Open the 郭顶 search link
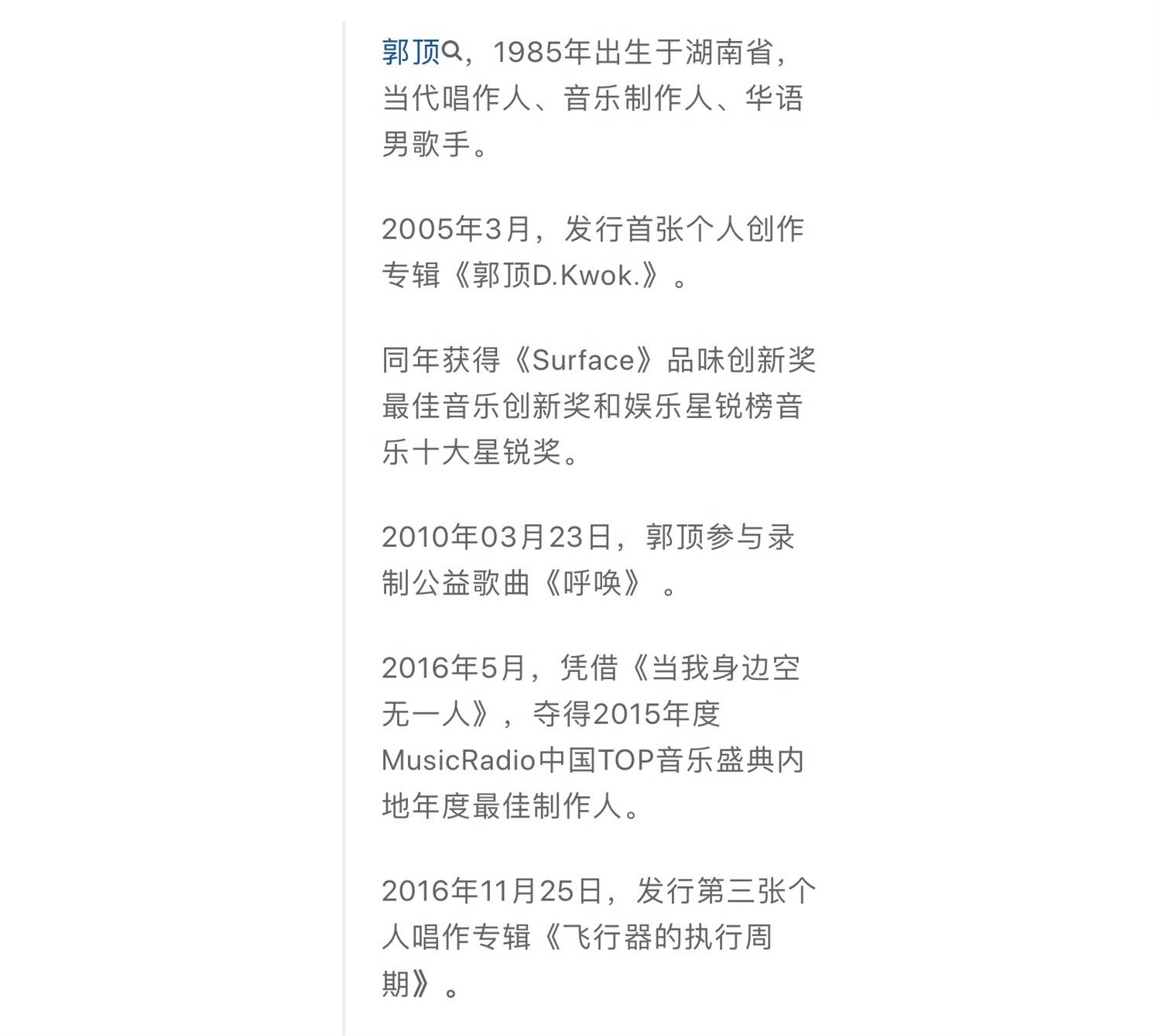 (420, 53)
